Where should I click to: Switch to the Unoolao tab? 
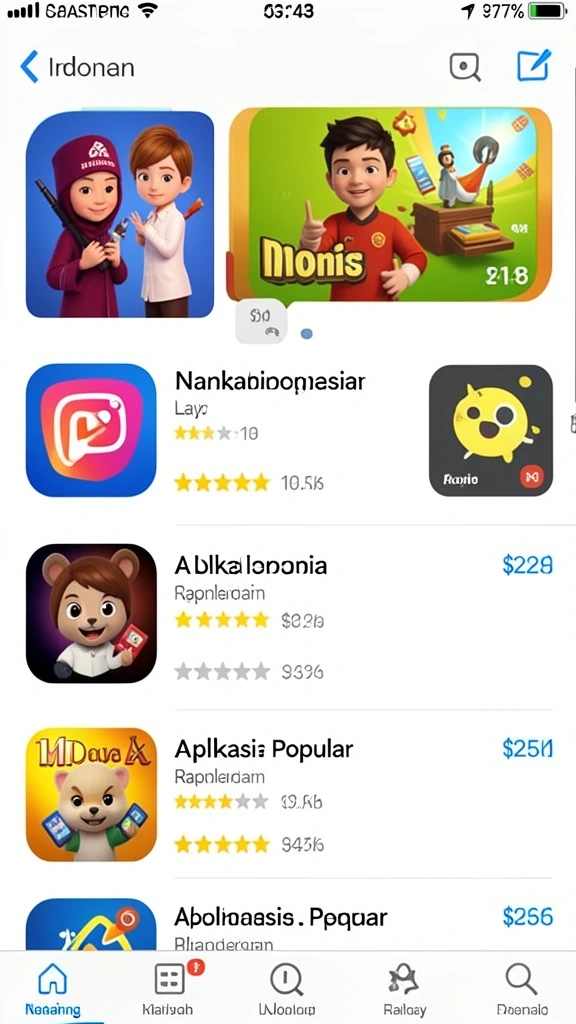click(287, 989)
